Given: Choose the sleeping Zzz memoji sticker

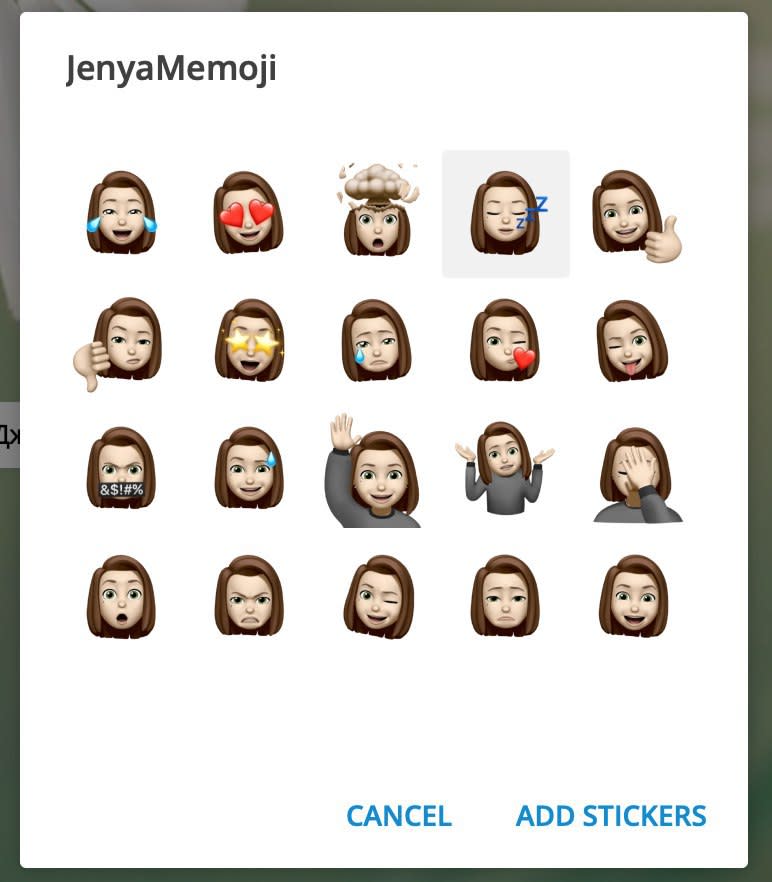Looking at the screenshot, I should [506, 213].
